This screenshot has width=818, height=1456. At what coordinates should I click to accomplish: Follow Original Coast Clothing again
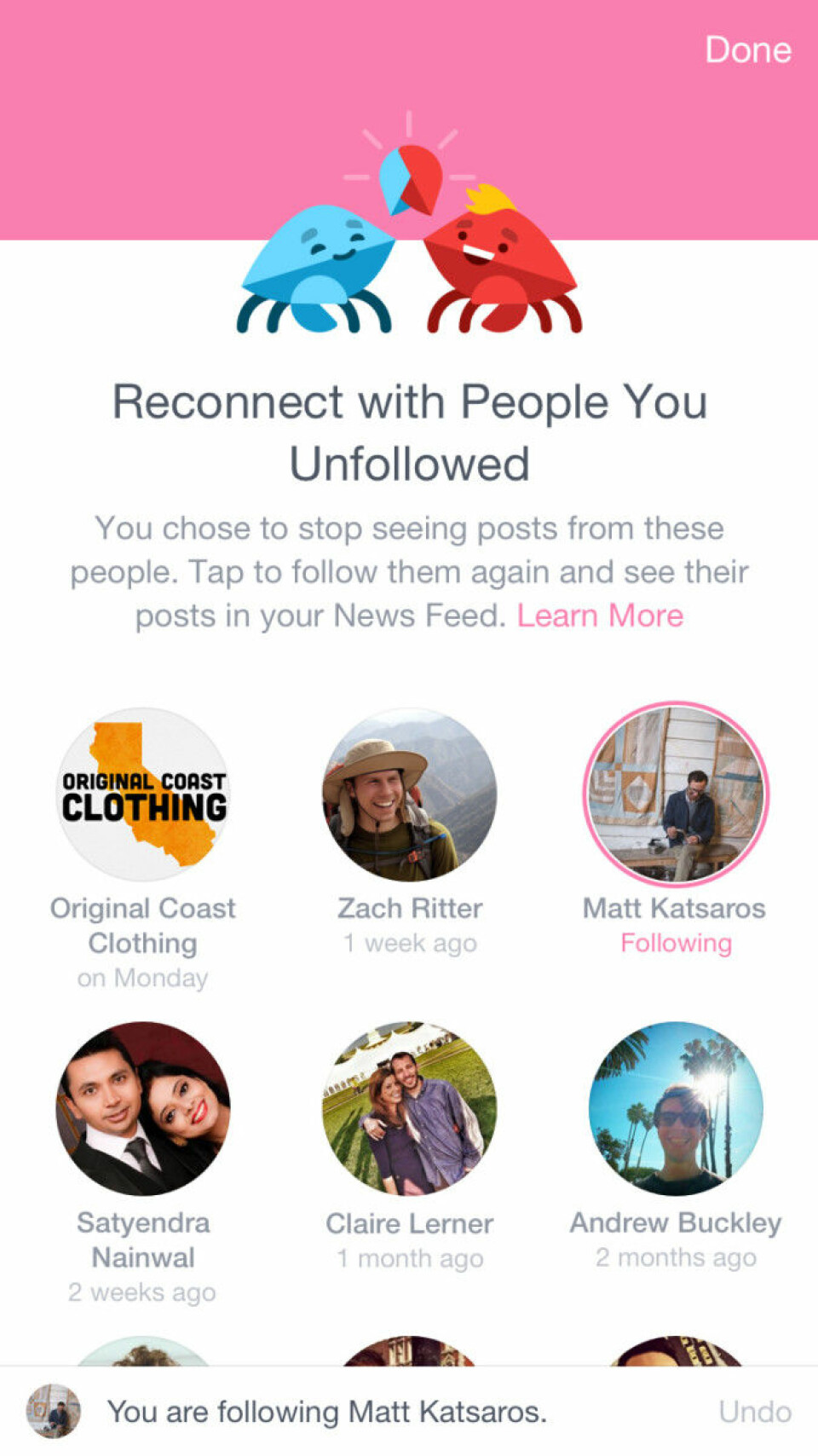143,794
